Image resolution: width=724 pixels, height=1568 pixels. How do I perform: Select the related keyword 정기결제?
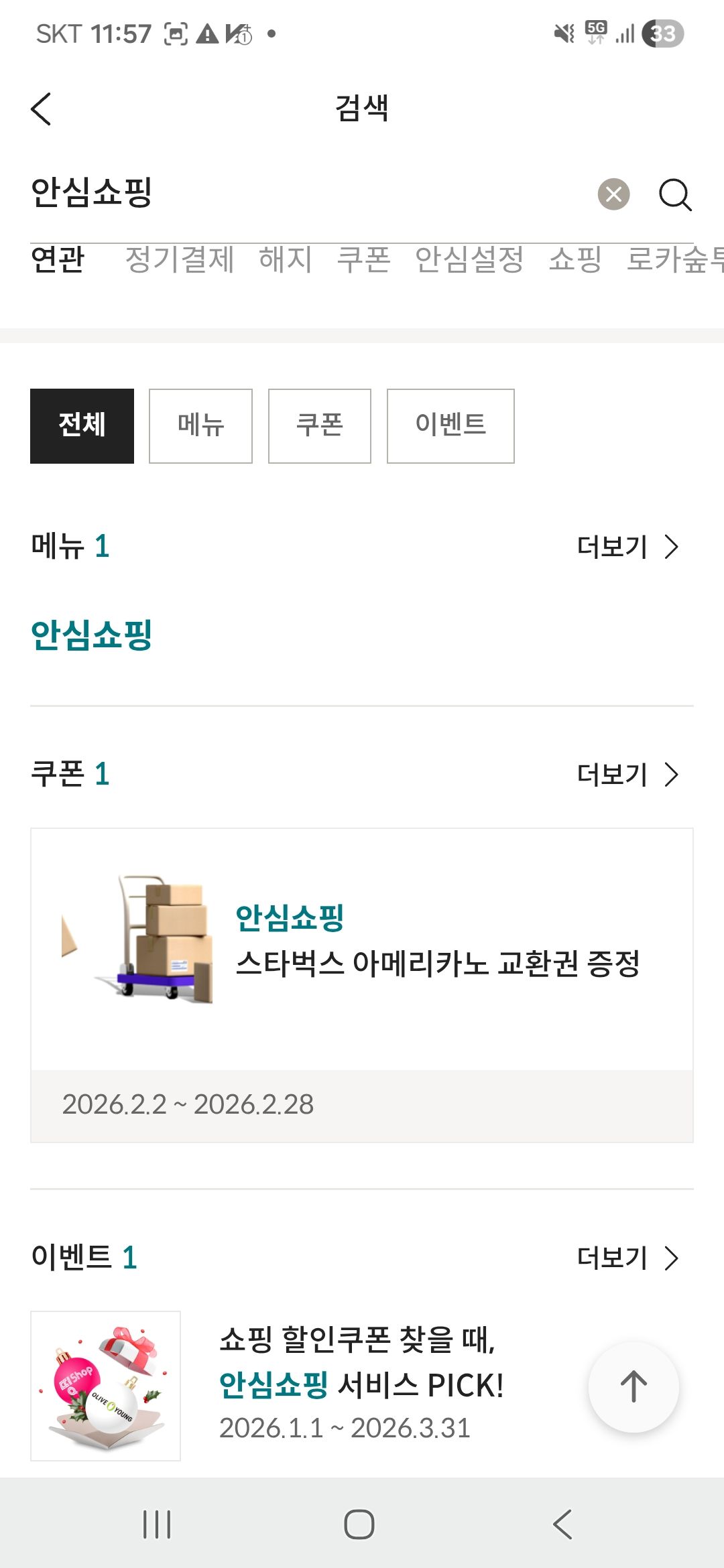click(180, 259)
